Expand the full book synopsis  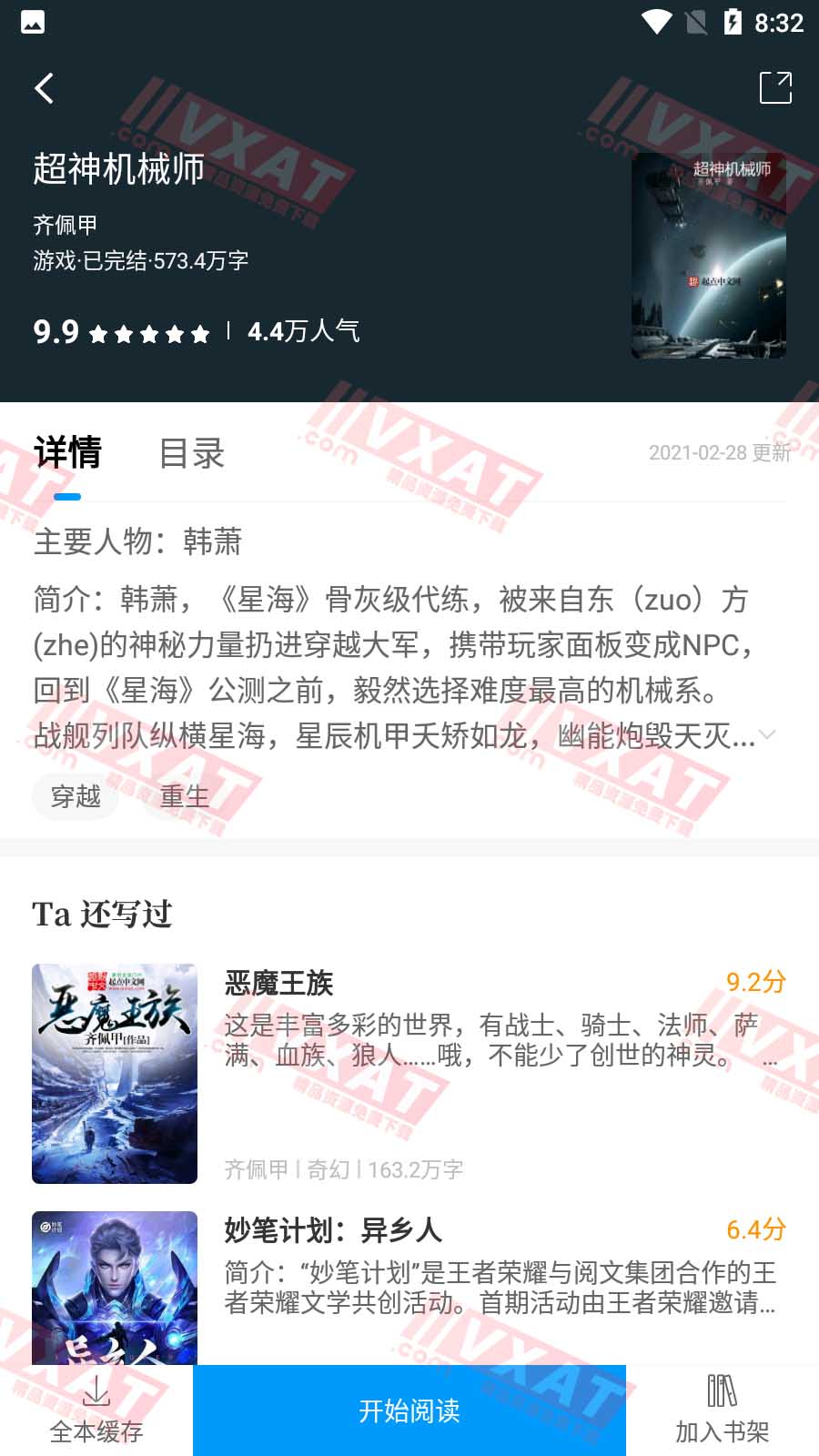click(x=768, y=734)
